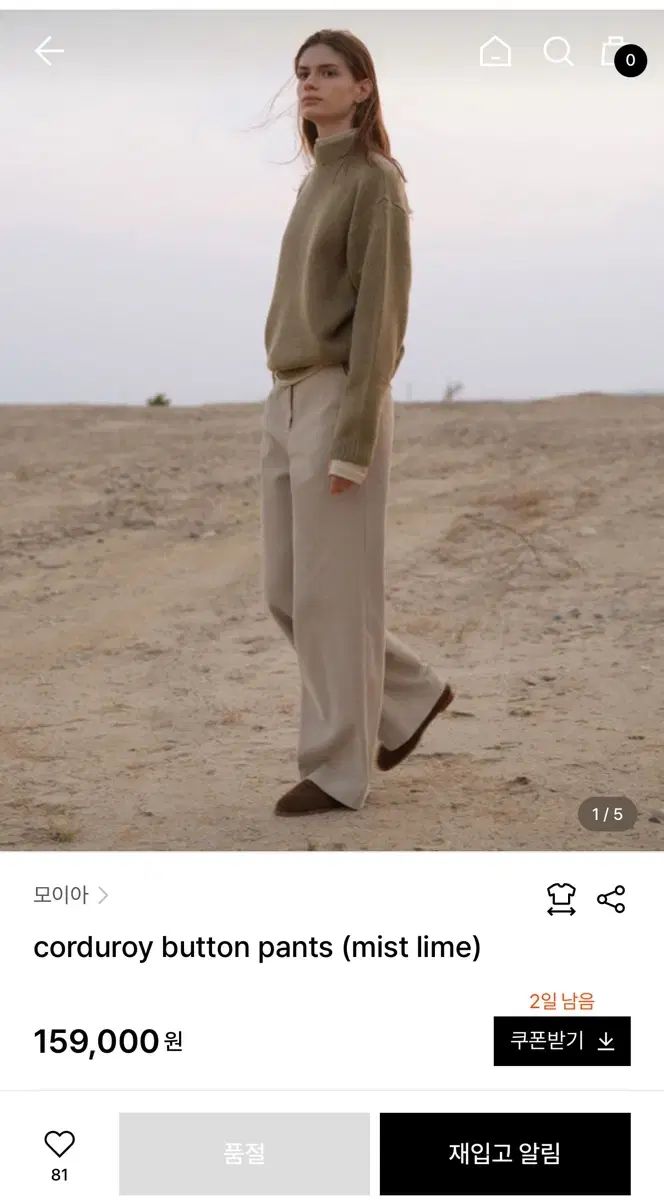This screenshot has height=1200, width=664.
Task: Go back using the arrow icon
Action: click(49, 51)
